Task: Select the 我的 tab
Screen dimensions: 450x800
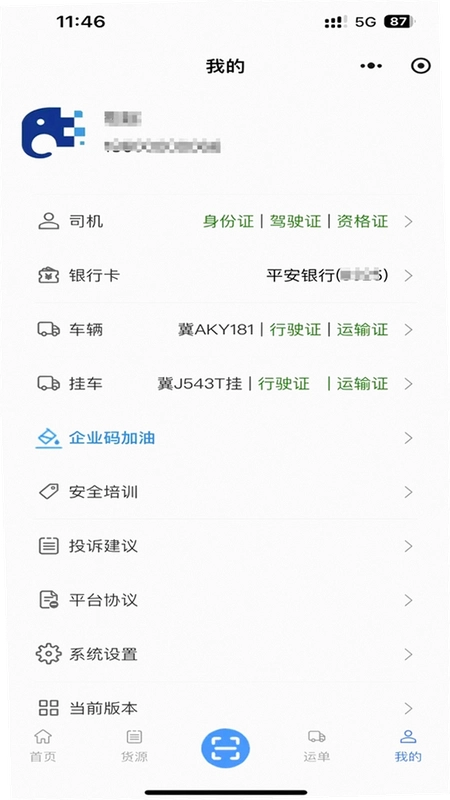Action: point(408,746)
